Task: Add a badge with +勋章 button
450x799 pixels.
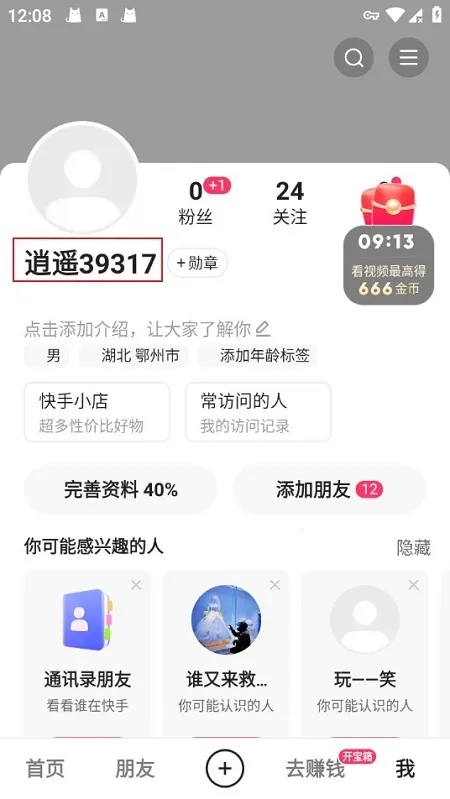Action: point(197,263)
